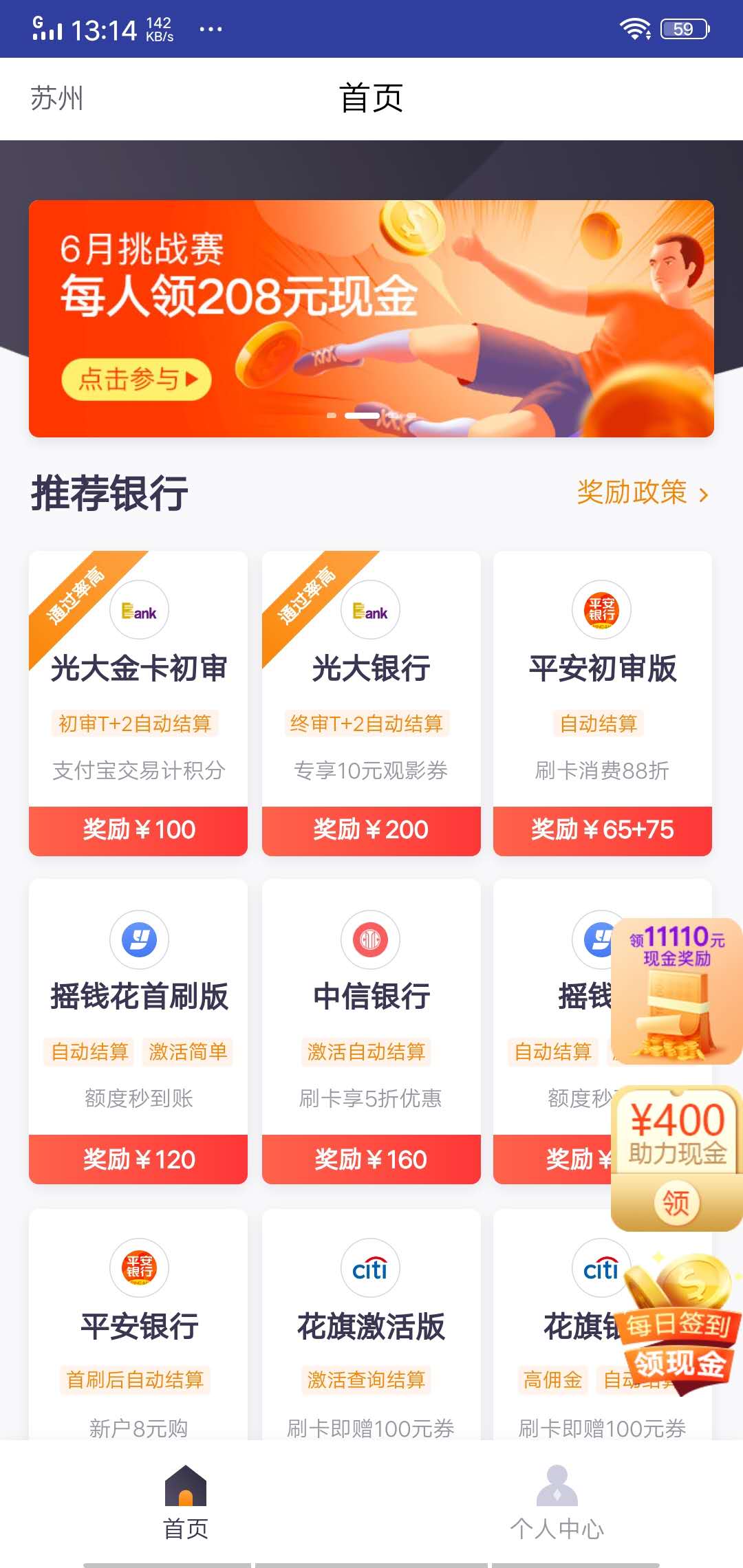Open 奖励¥200 on the 光大银行 card
743x1568 pixels.
tap(370, 831)
